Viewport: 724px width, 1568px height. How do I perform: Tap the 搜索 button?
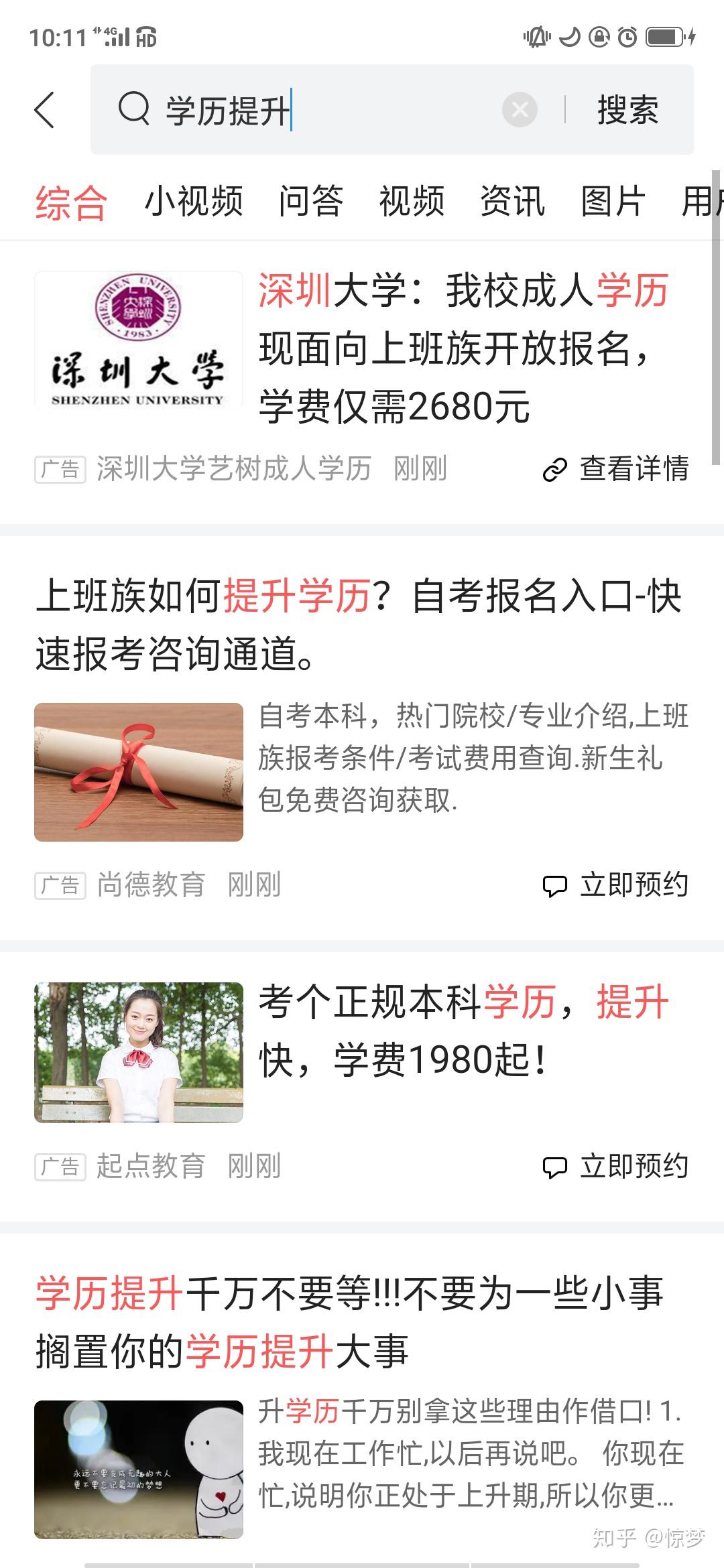[x=627, y=111]
